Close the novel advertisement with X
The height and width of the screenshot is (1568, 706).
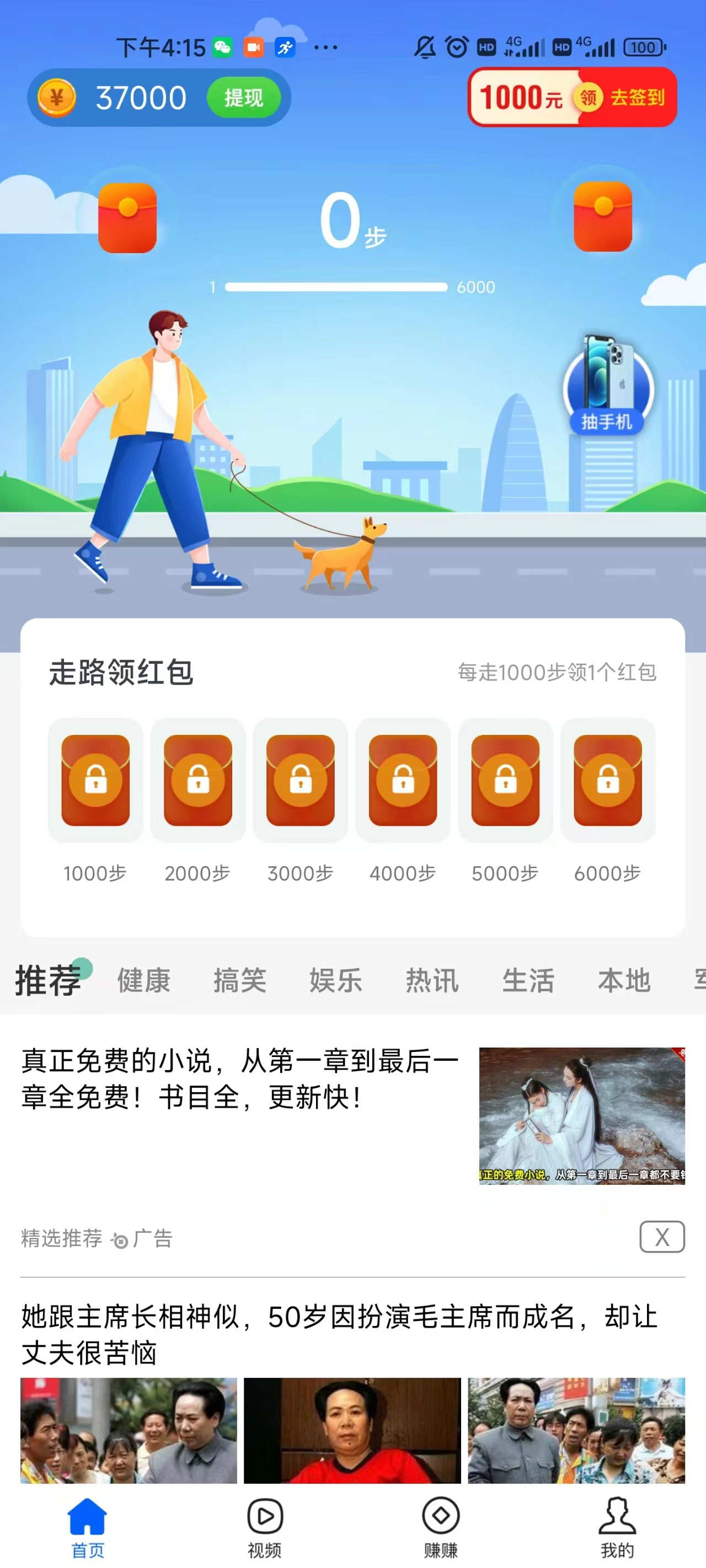[x=661, y=1236]
